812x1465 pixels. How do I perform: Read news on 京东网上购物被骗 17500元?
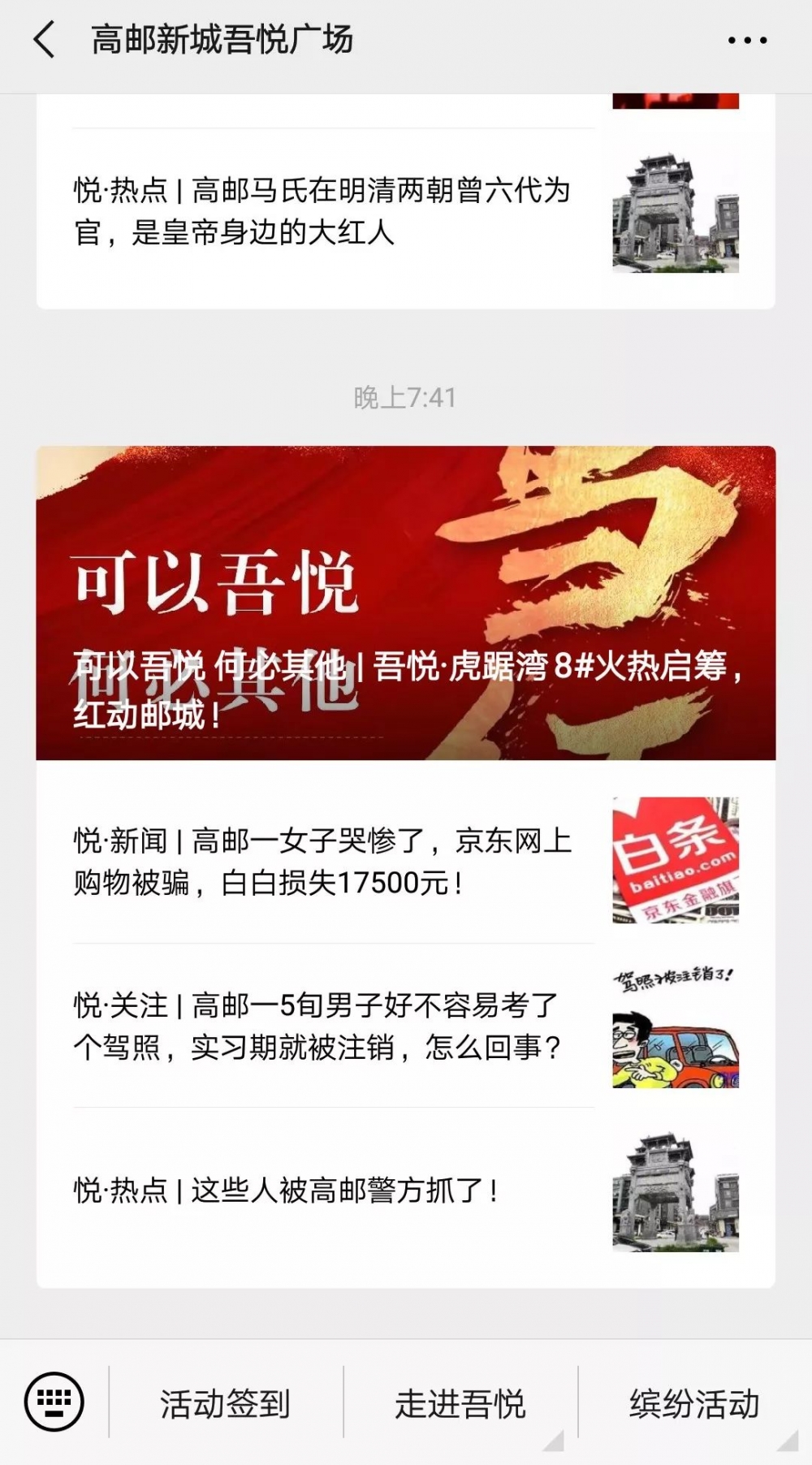point(325,862)
